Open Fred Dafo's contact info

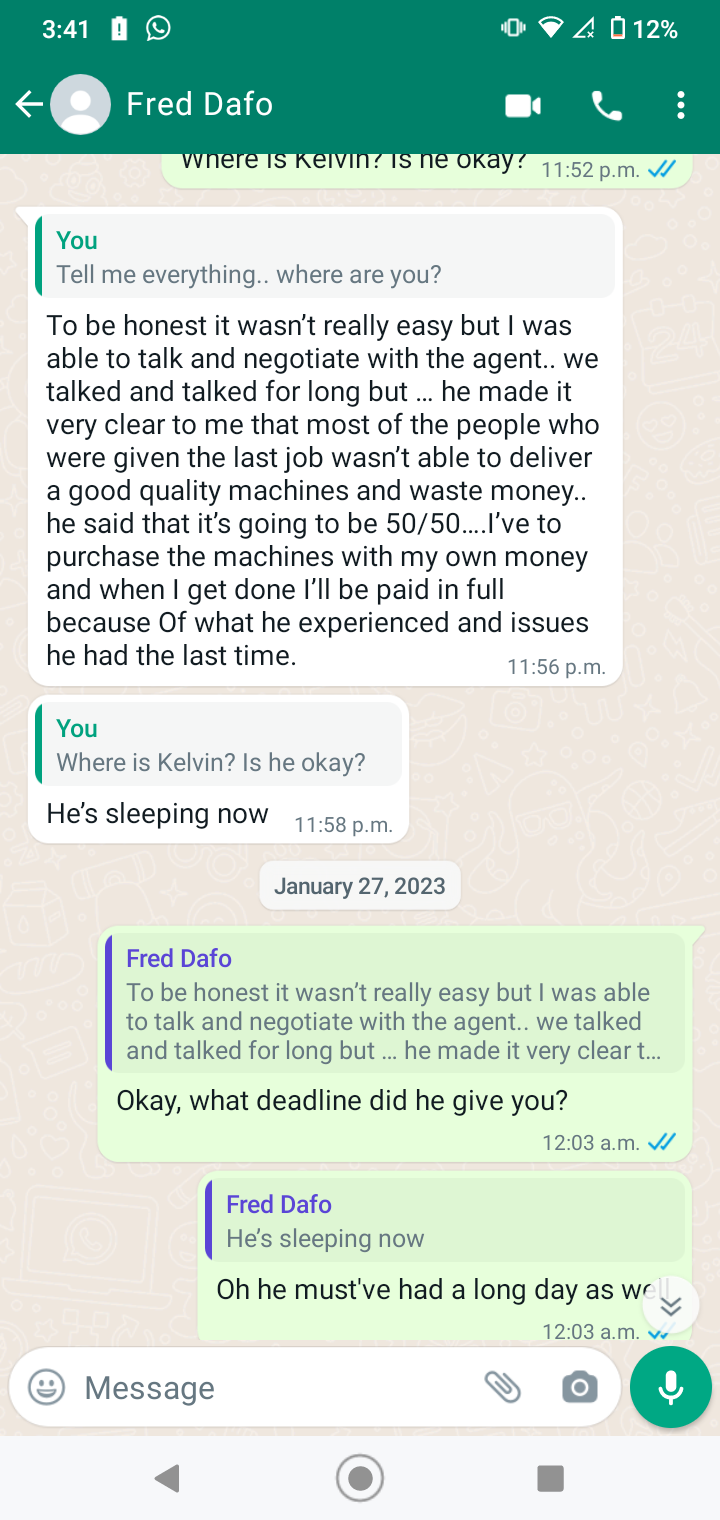199,104
